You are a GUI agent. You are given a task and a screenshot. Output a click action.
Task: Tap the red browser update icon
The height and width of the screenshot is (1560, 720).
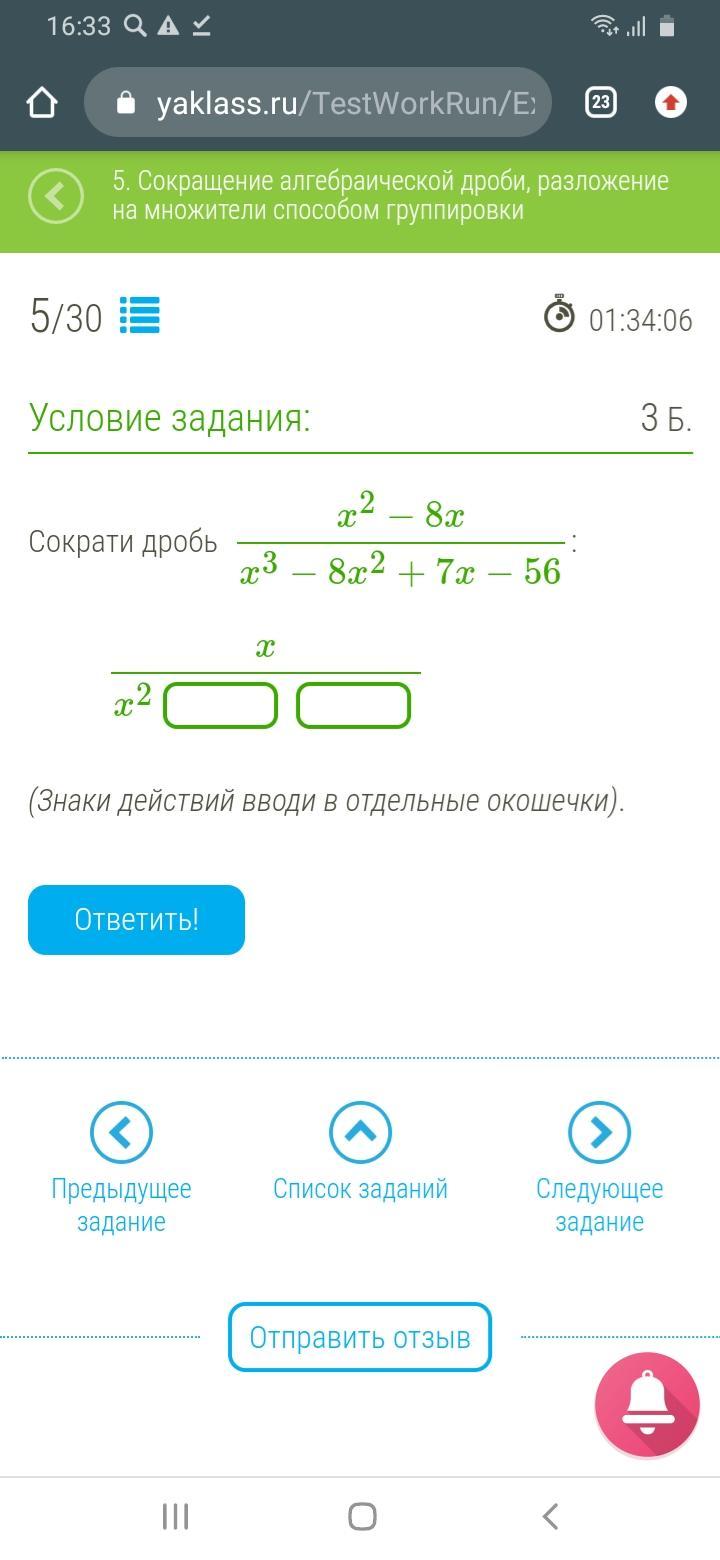click(670, 103)
